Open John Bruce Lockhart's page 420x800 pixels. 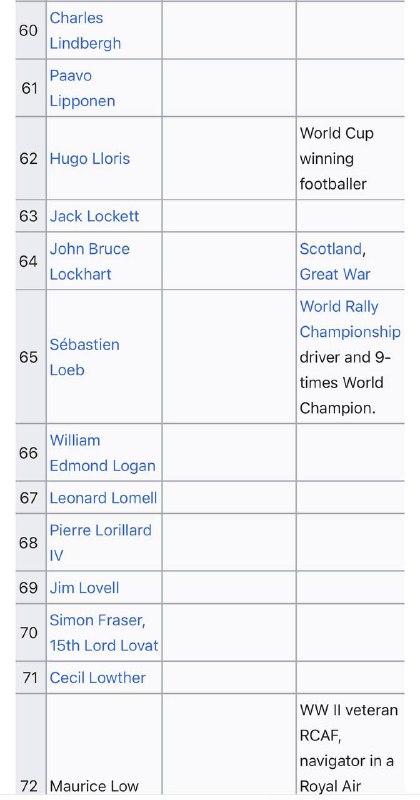(89, 261)
